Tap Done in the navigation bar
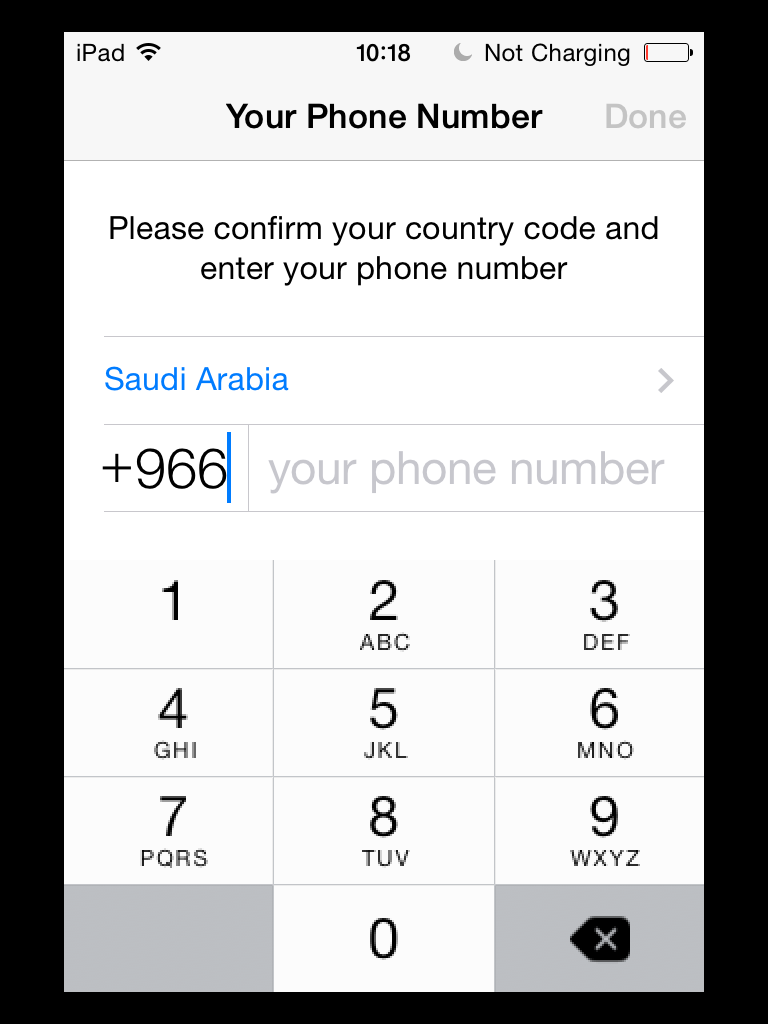Viewport: 768px width, 1024px height. 645,117
